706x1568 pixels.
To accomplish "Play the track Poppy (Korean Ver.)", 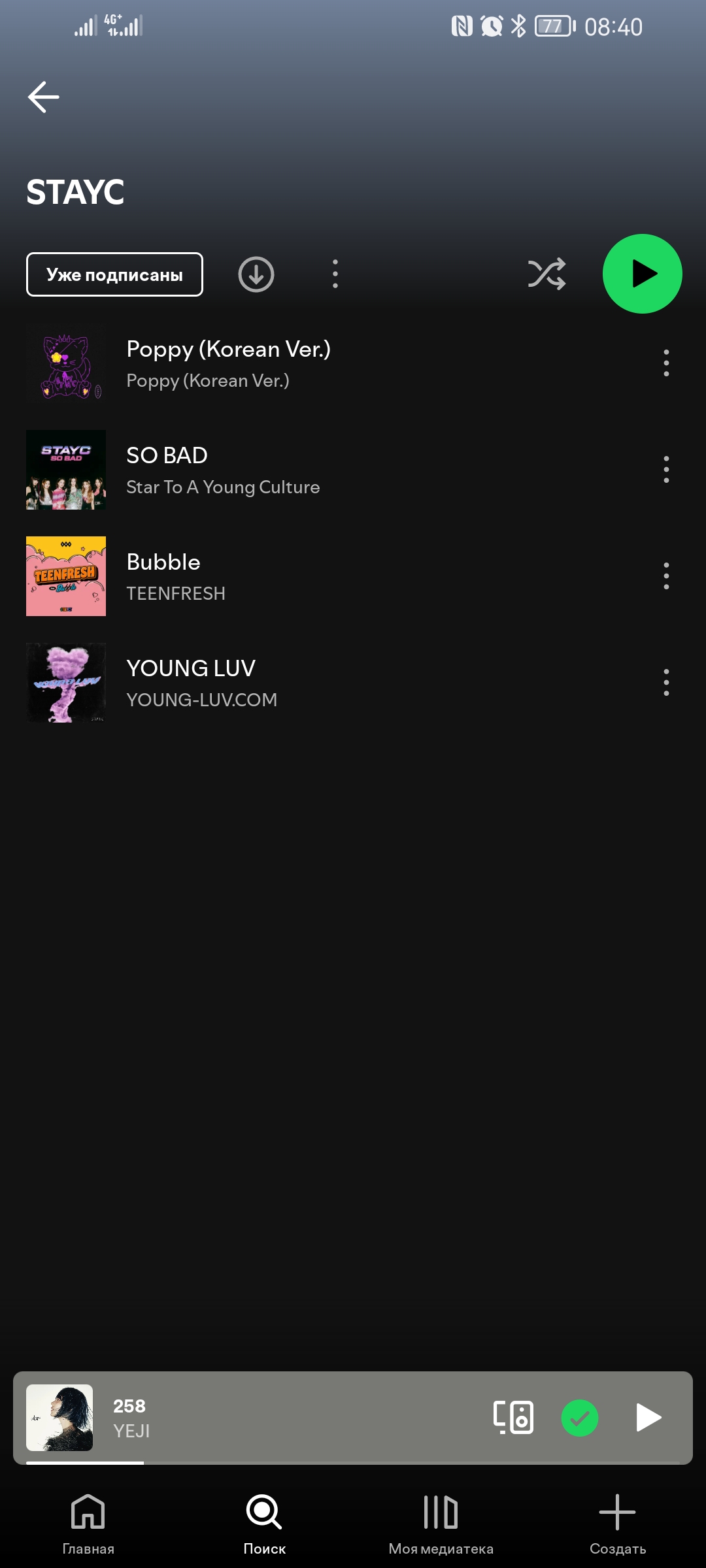I will (327, 364).
